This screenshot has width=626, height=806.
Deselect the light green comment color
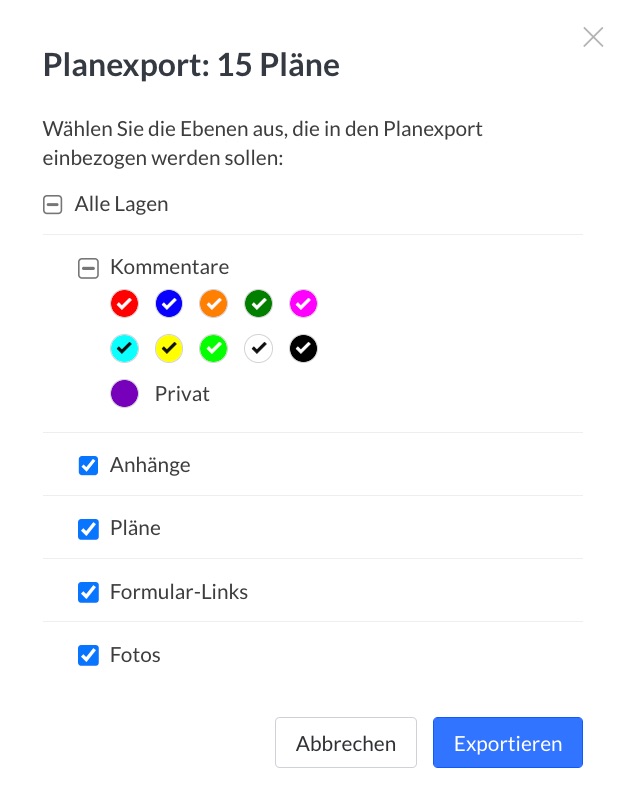point(214,348)
